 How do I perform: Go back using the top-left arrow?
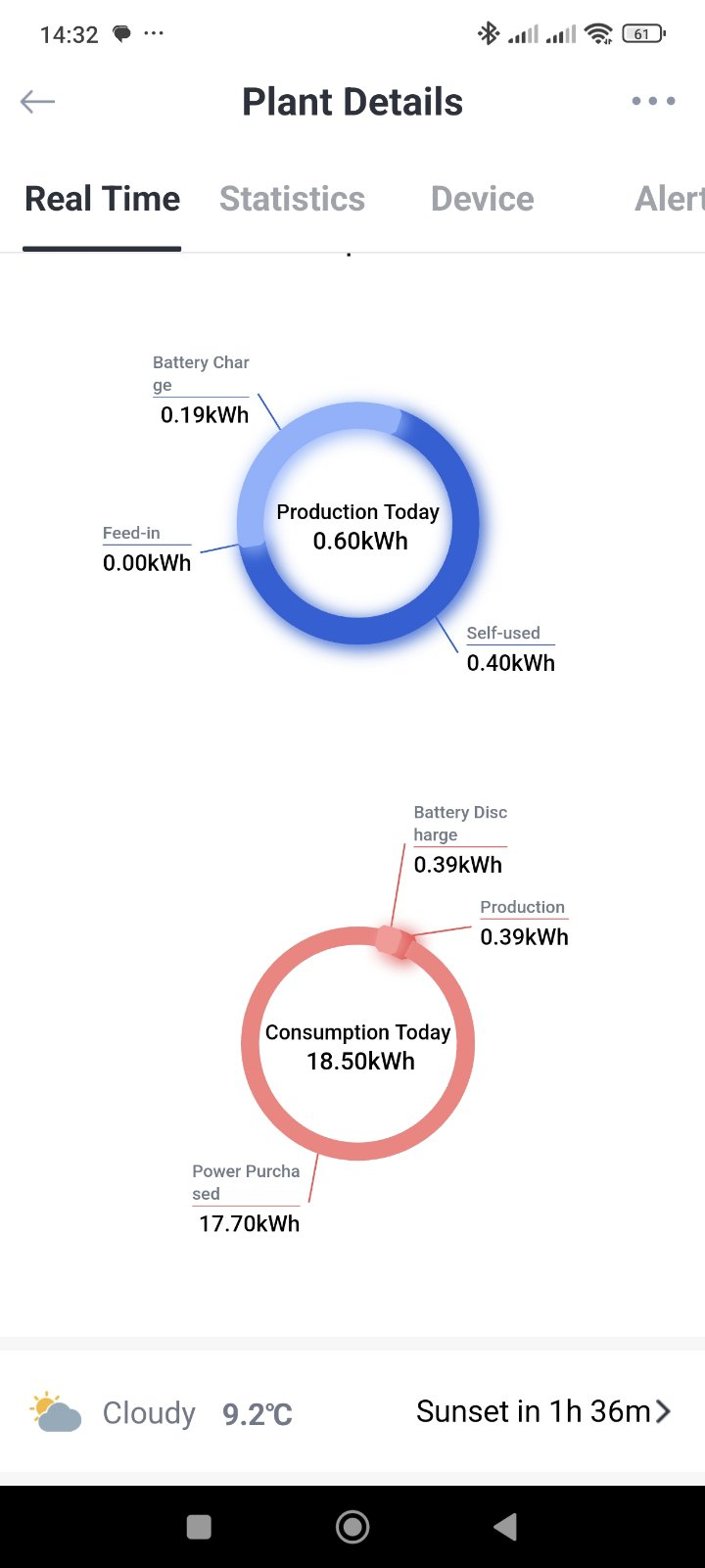click(x=37, y=102)
